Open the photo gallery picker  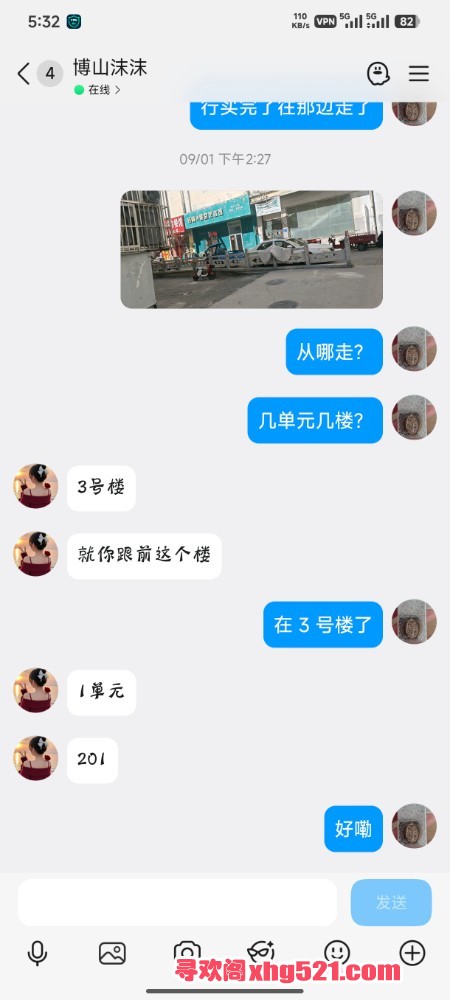112,953
